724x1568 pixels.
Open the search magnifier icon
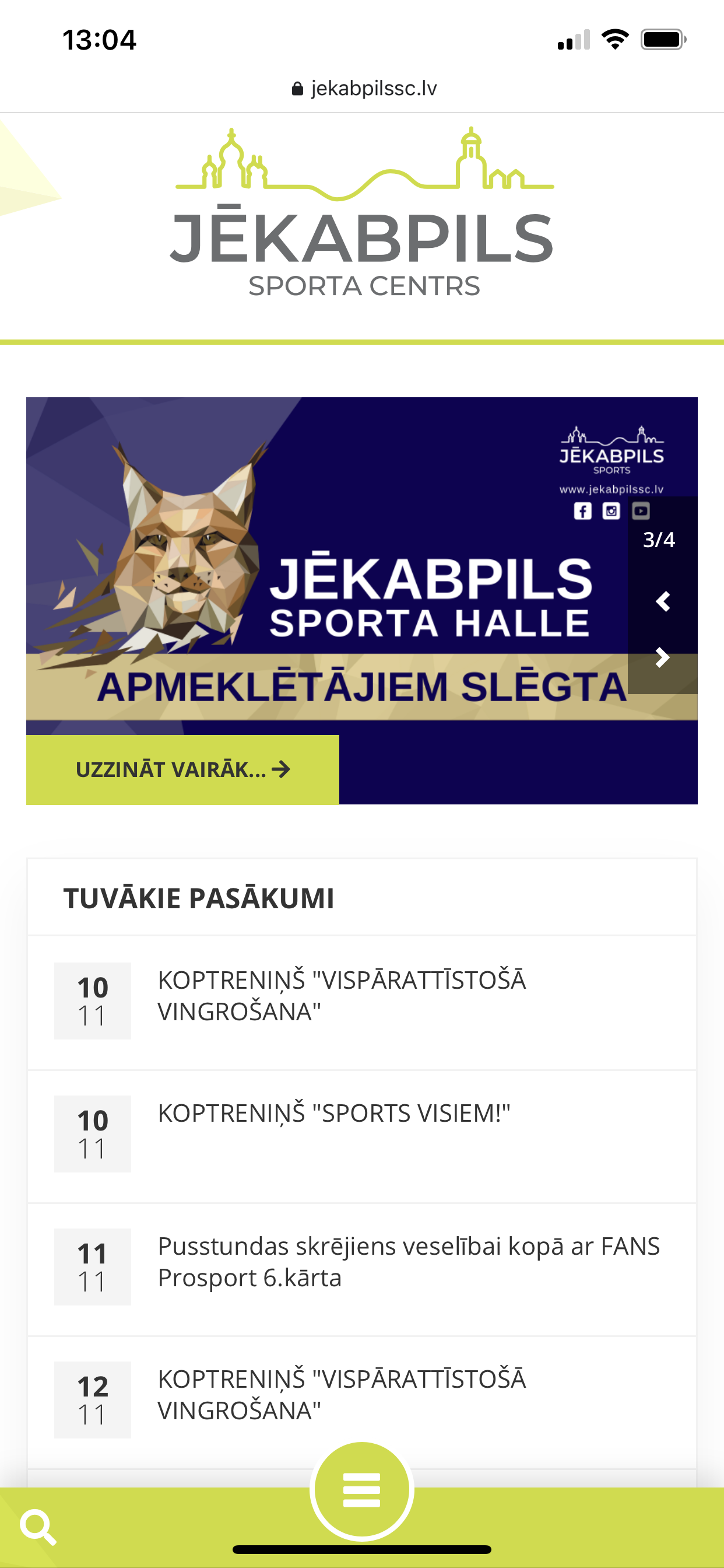38,1527
